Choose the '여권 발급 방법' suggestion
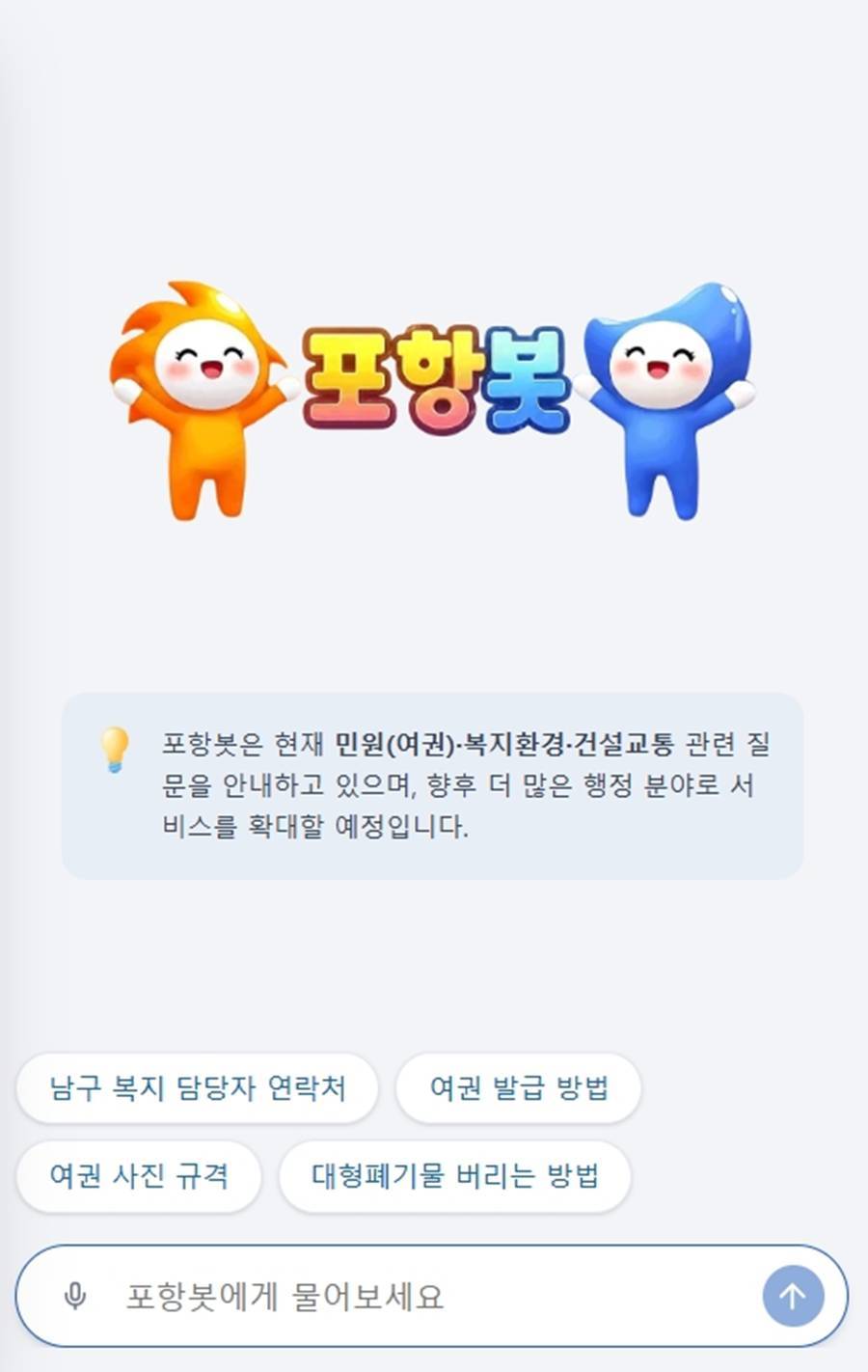Image resolution: width=868 pixels, height=1372 pixels. (x=519, y=1088)
